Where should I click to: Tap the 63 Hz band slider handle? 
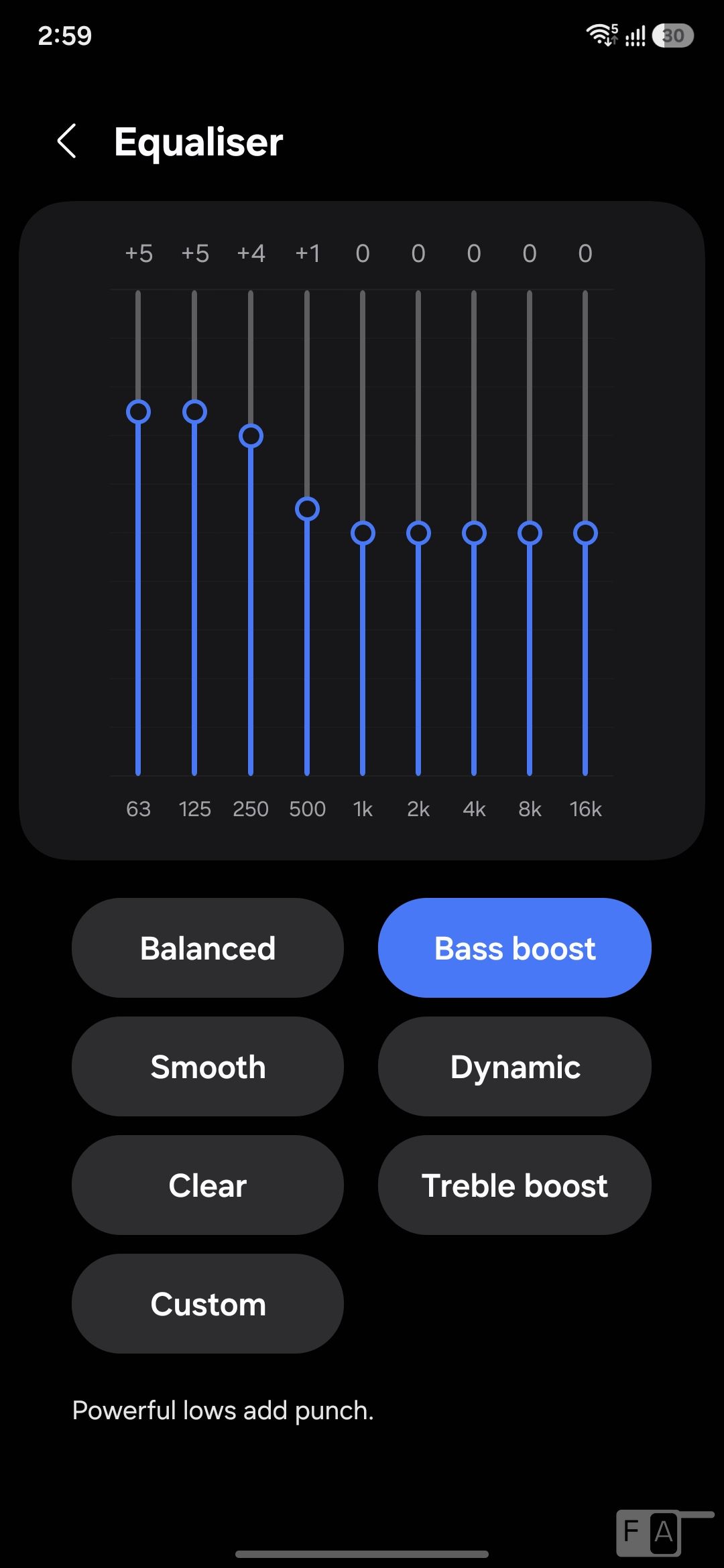(x=138, y=411)
